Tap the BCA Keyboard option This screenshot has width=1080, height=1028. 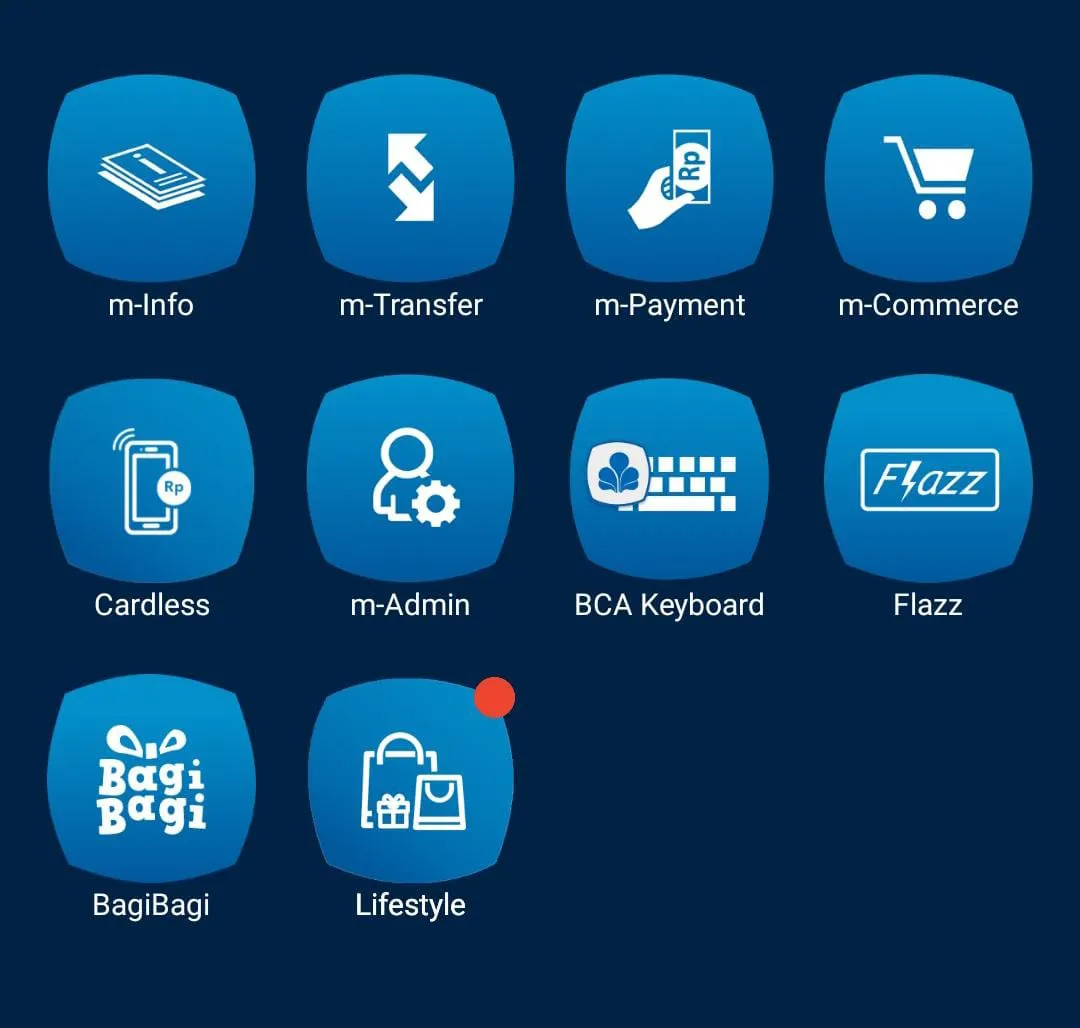click(x=669, y=480)
